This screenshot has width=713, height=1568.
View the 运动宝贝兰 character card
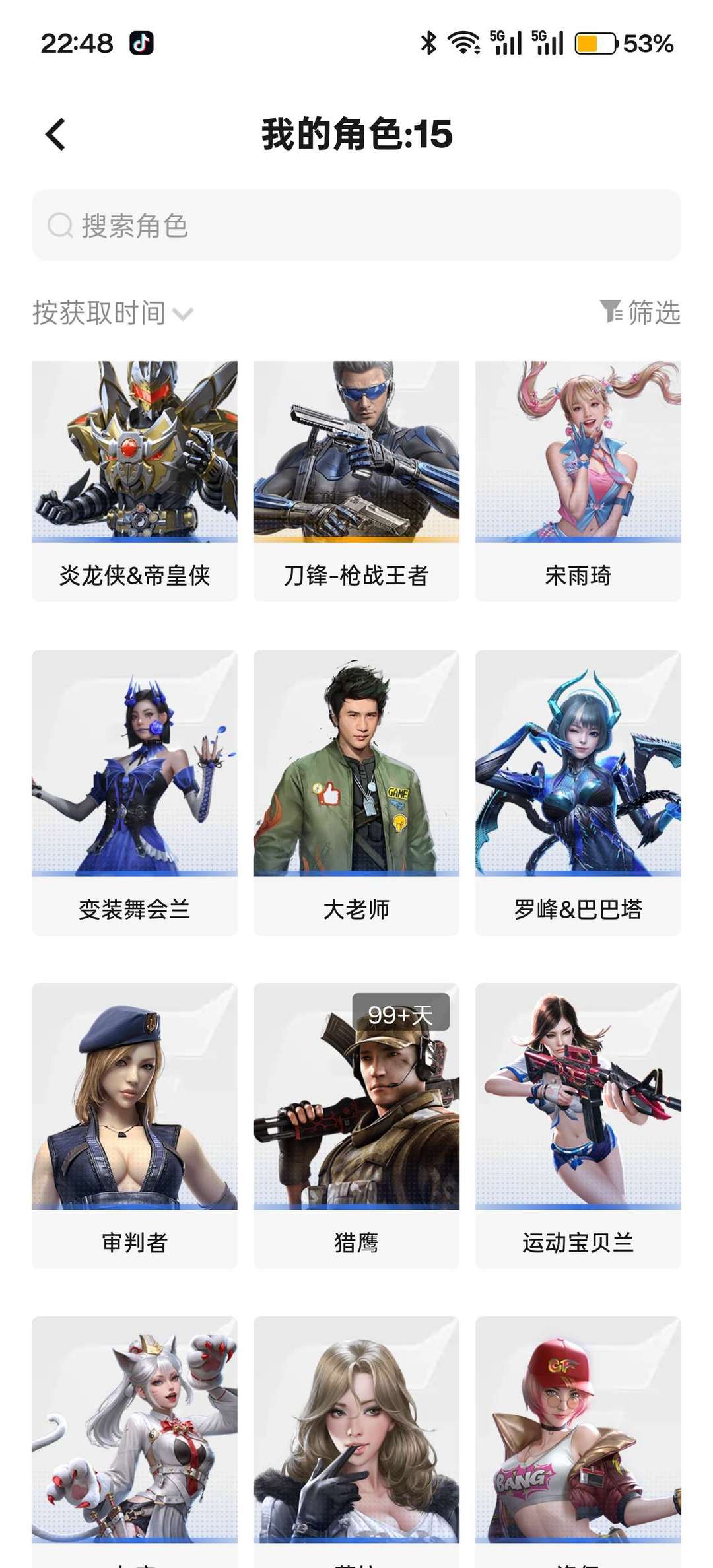tap(578, 1126)
